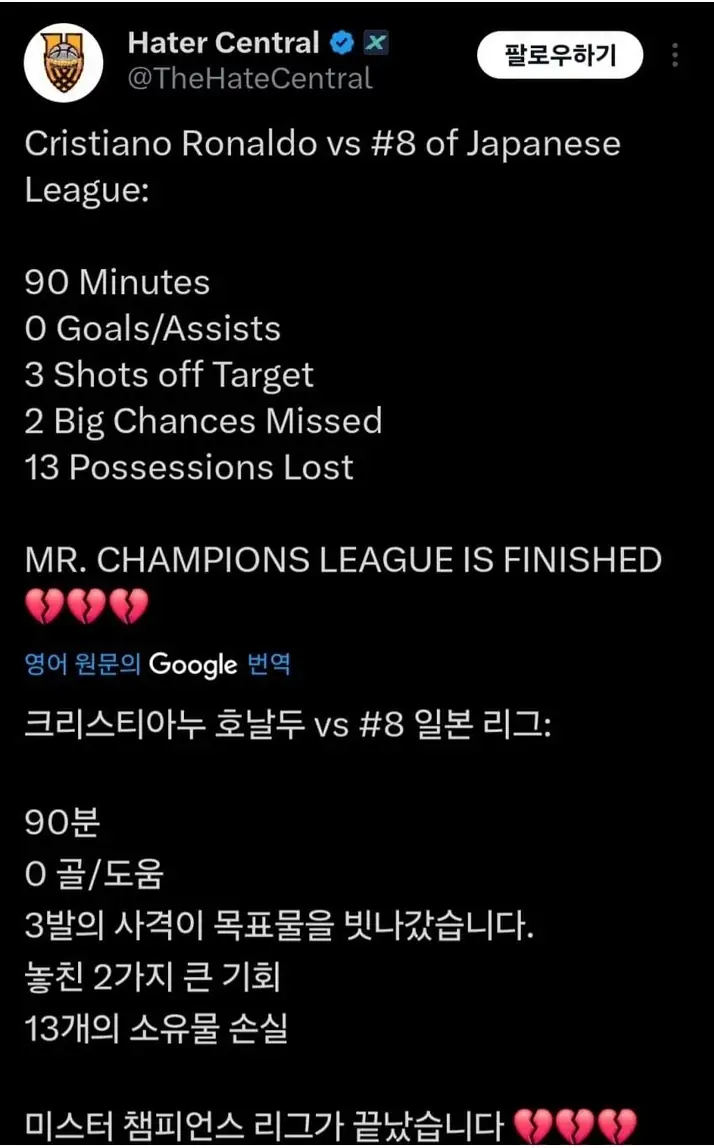Open the post's overflow menu
Screen dimensions: 714x1148
click(x=676, y=56)
